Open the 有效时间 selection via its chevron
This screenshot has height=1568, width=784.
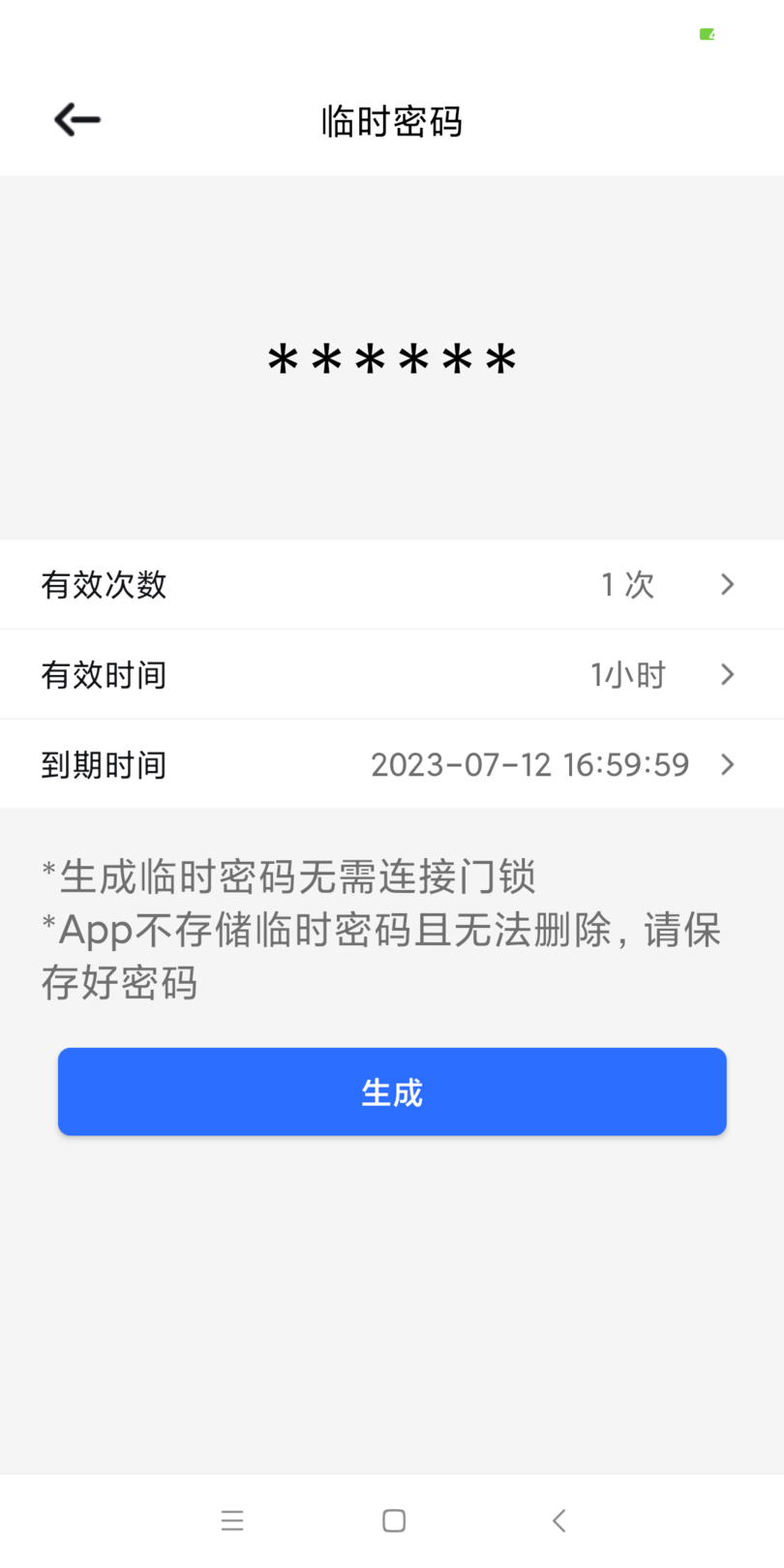[x=727, y=674]
